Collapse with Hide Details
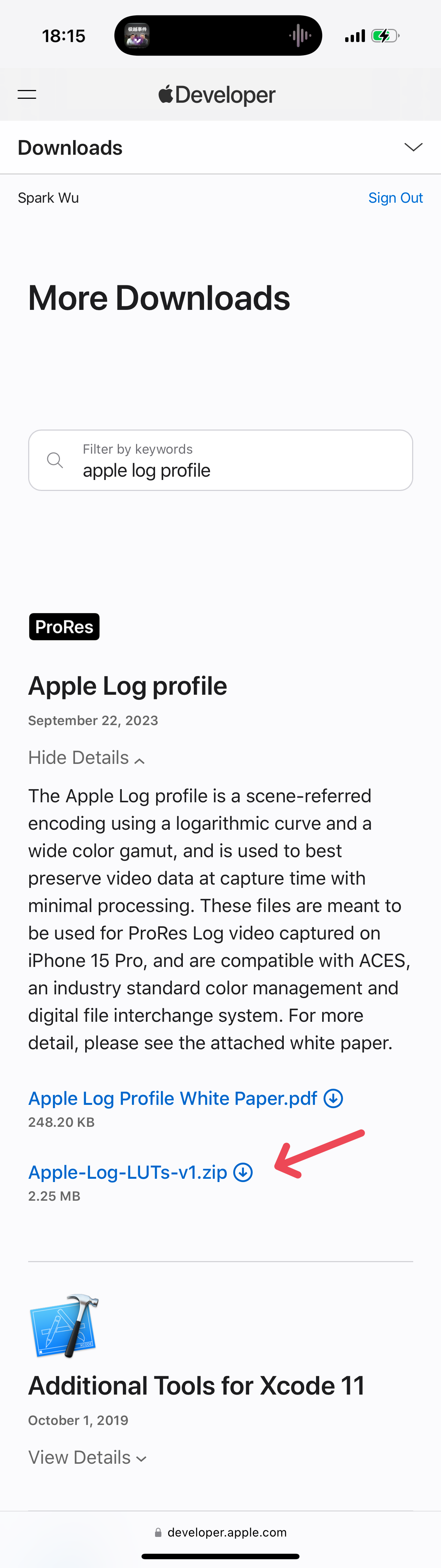This screenshot has height=1568, width=441. tap(86, 758)
